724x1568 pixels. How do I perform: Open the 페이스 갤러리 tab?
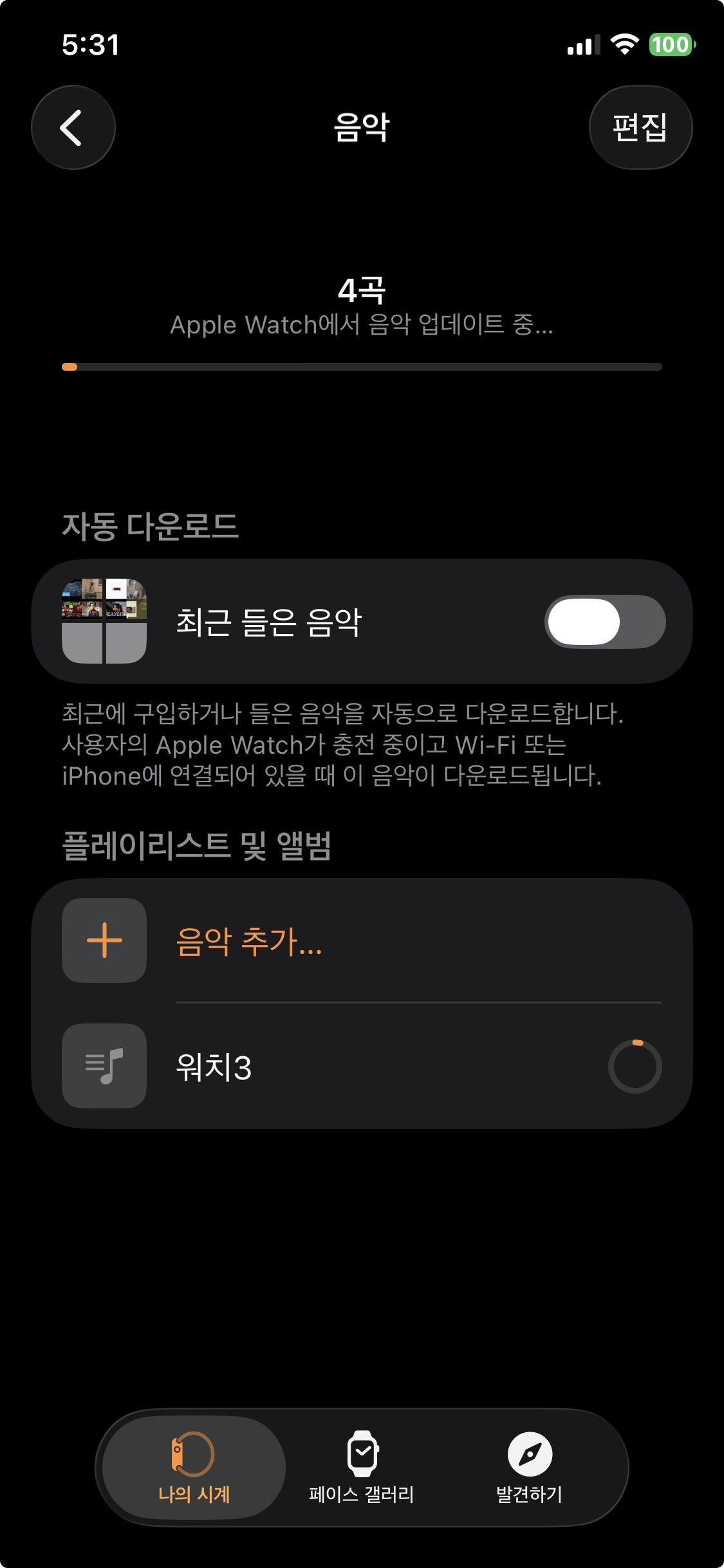tap(362, 1466)
